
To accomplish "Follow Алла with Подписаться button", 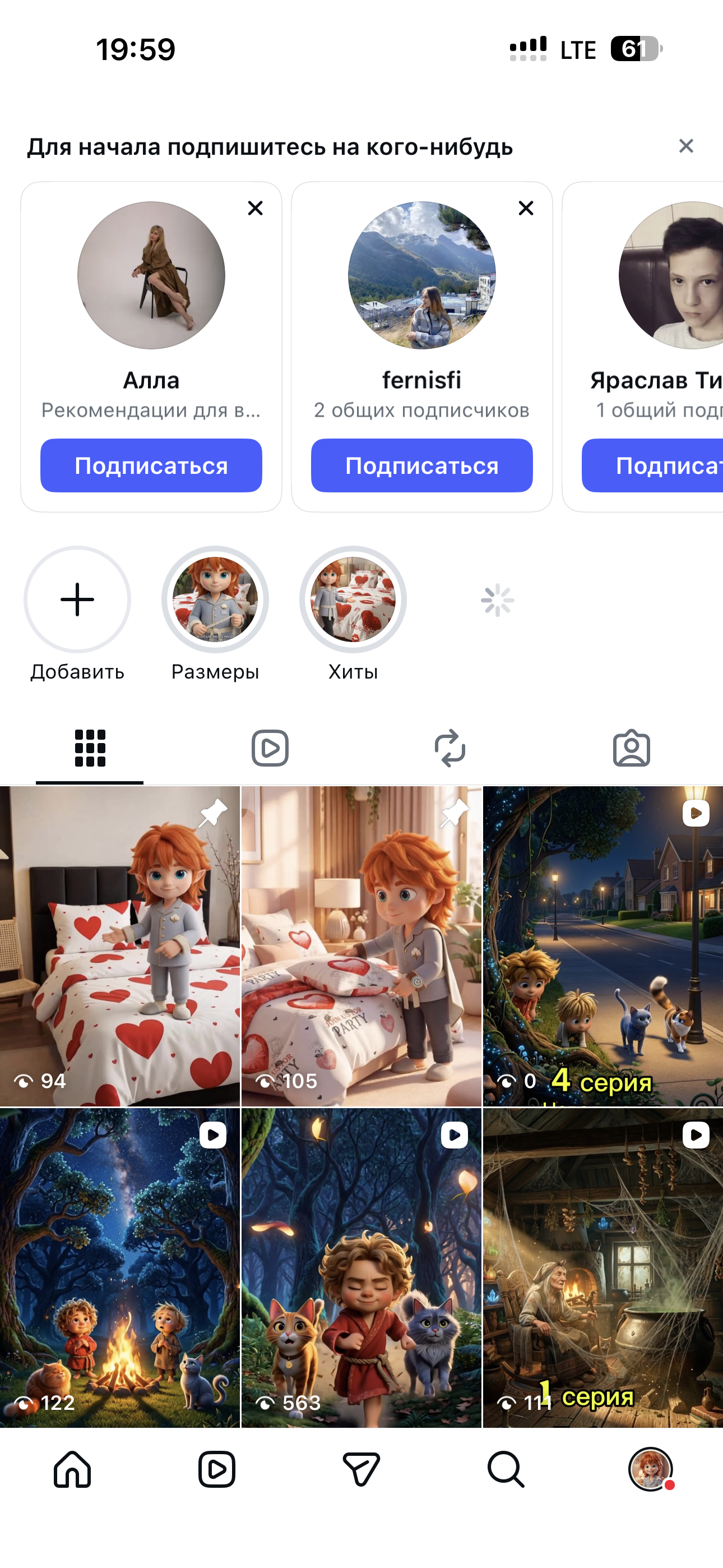I will pyautogui.click(x=151, y=465).
